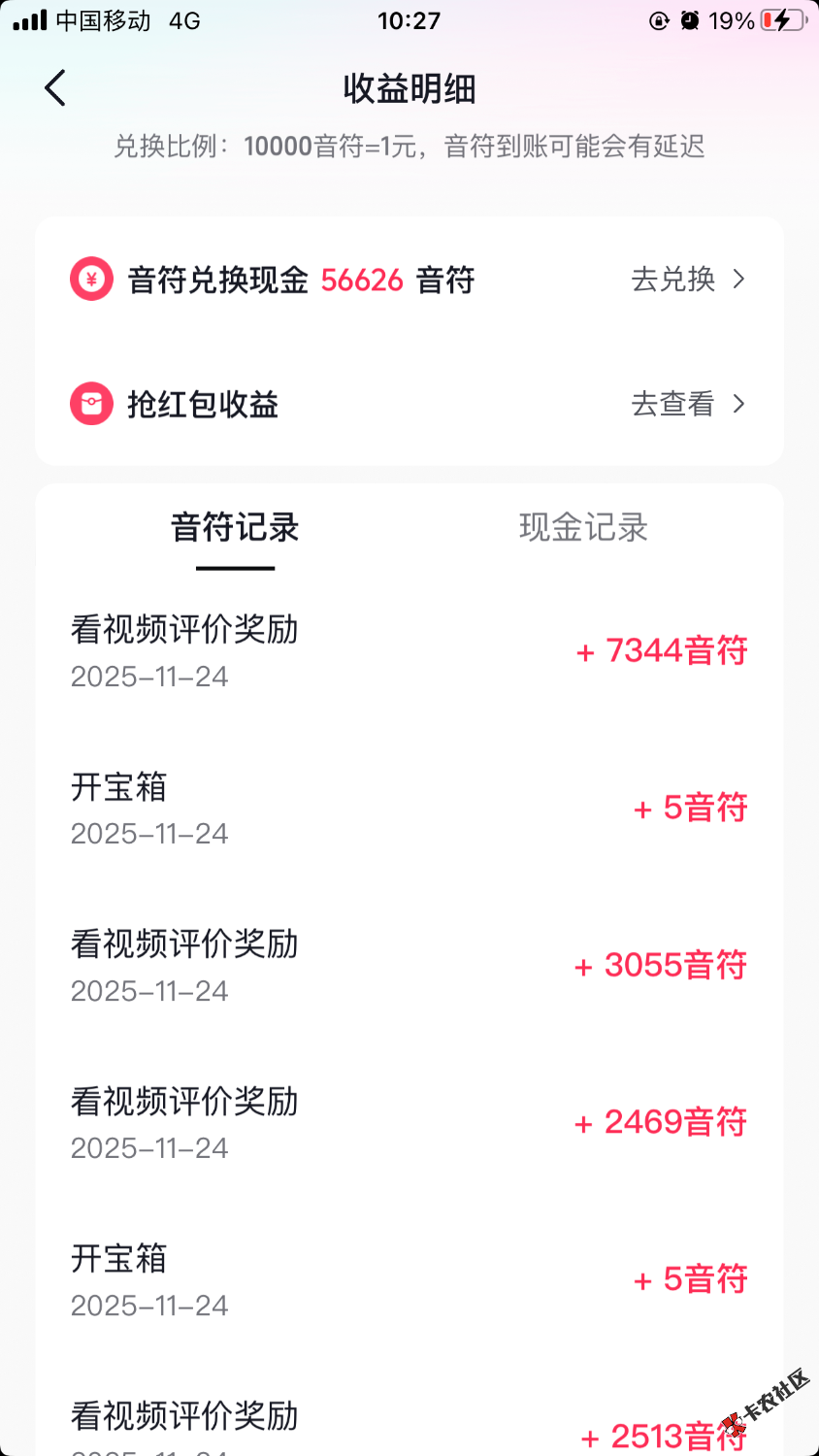Select the 音符记录 tab
The image size is (819, 1456).
[x=235, y=528]
